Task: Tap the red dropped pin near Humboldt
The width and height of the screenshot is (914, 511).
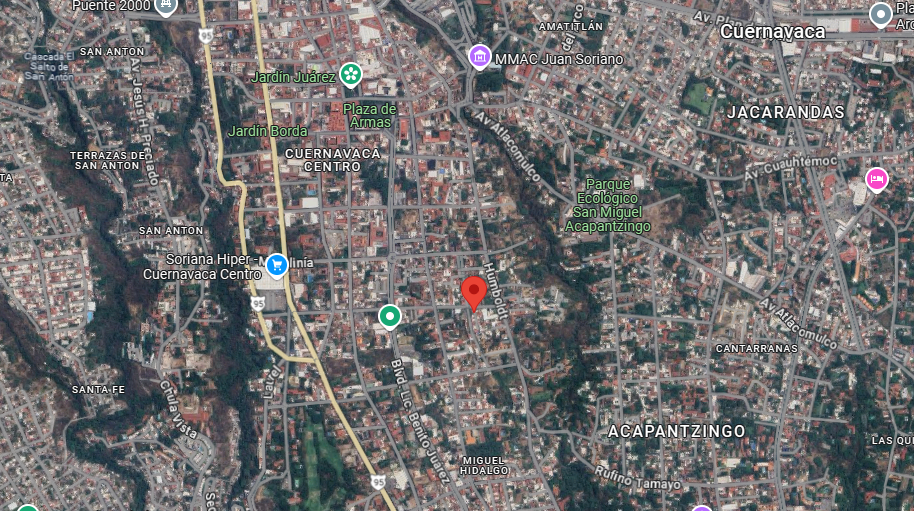Action: tap(474, 291)
